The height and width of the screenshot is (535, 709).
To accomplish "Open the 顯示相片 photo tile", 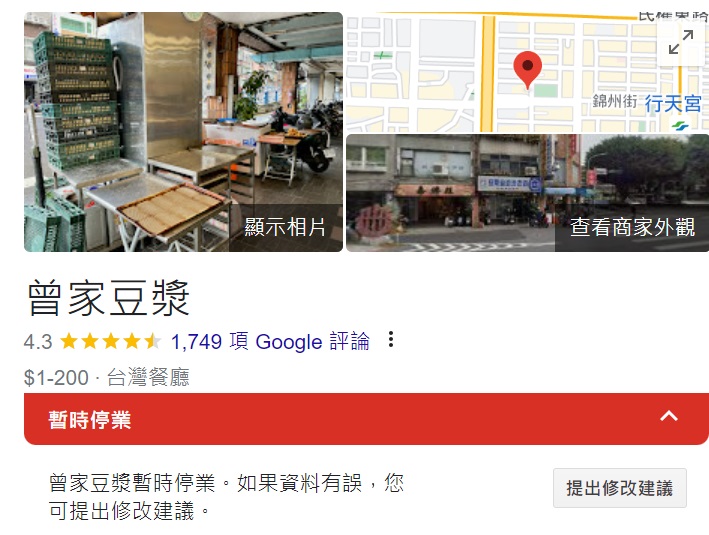I will coord(184,132).
